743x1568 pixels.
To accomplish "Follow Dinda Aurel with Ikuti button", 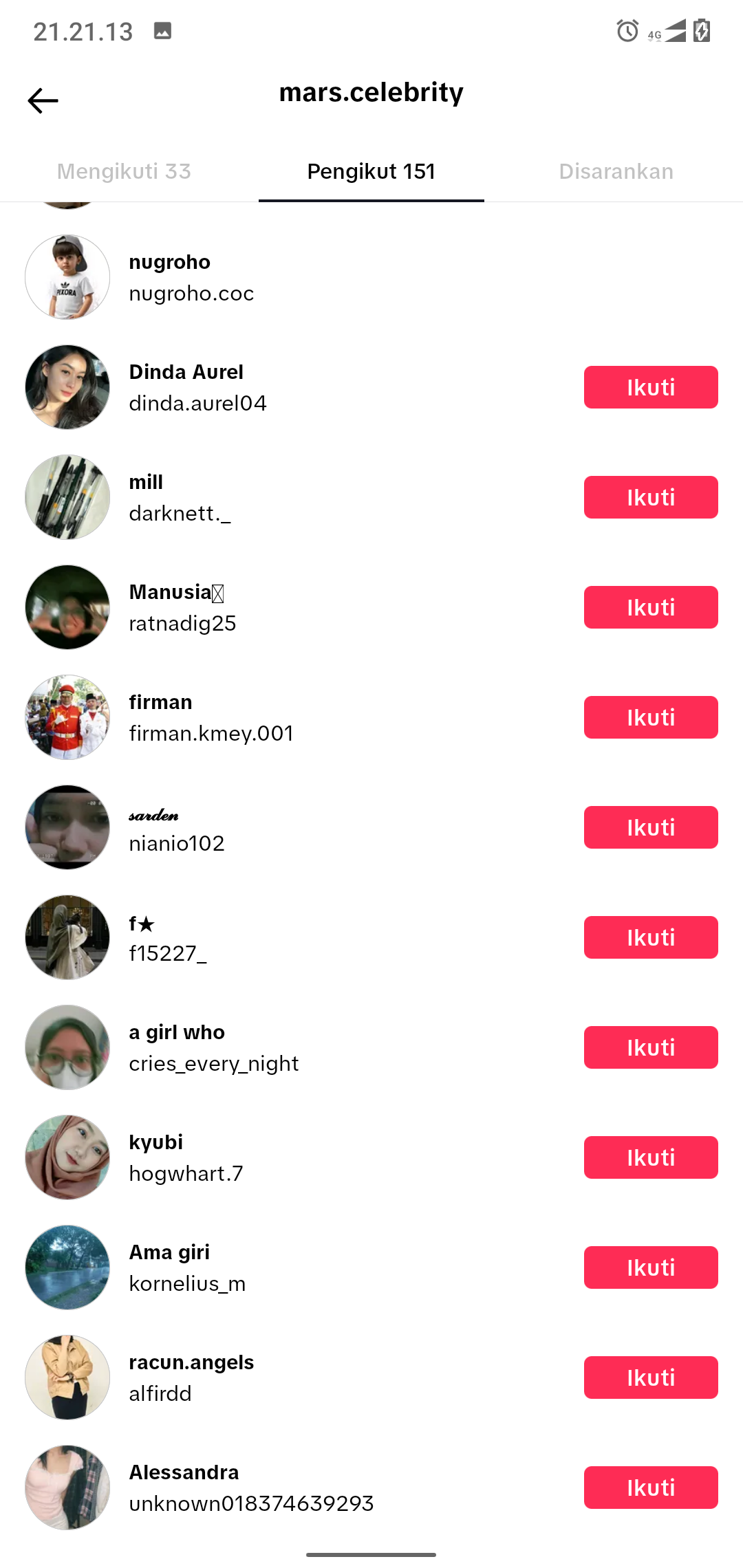I will pos(650,387).
